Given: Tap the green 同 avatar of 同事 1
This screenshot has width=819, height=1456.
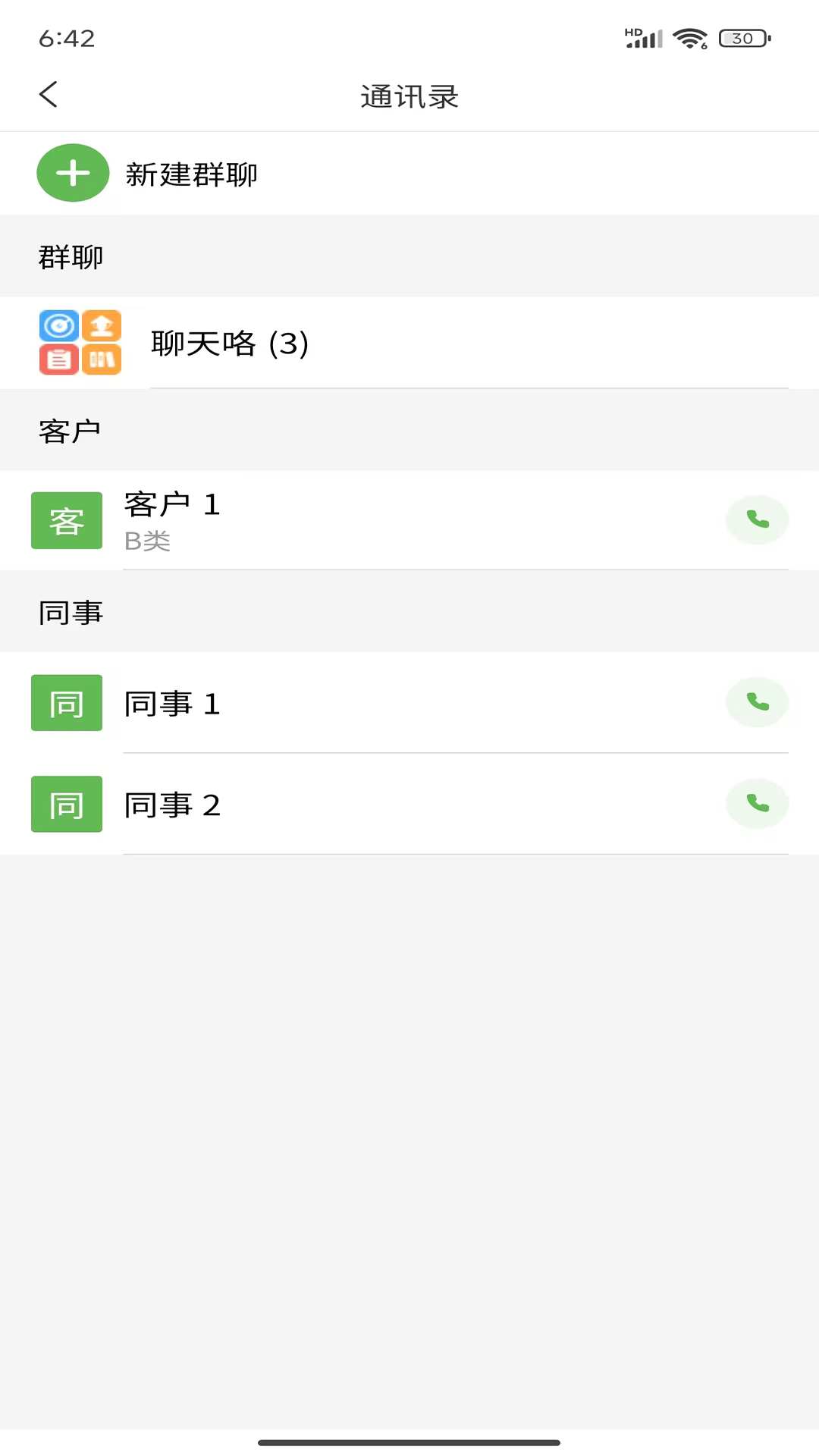Looking at the screenshot, I should pyautogui.click(x=67, y=703).
